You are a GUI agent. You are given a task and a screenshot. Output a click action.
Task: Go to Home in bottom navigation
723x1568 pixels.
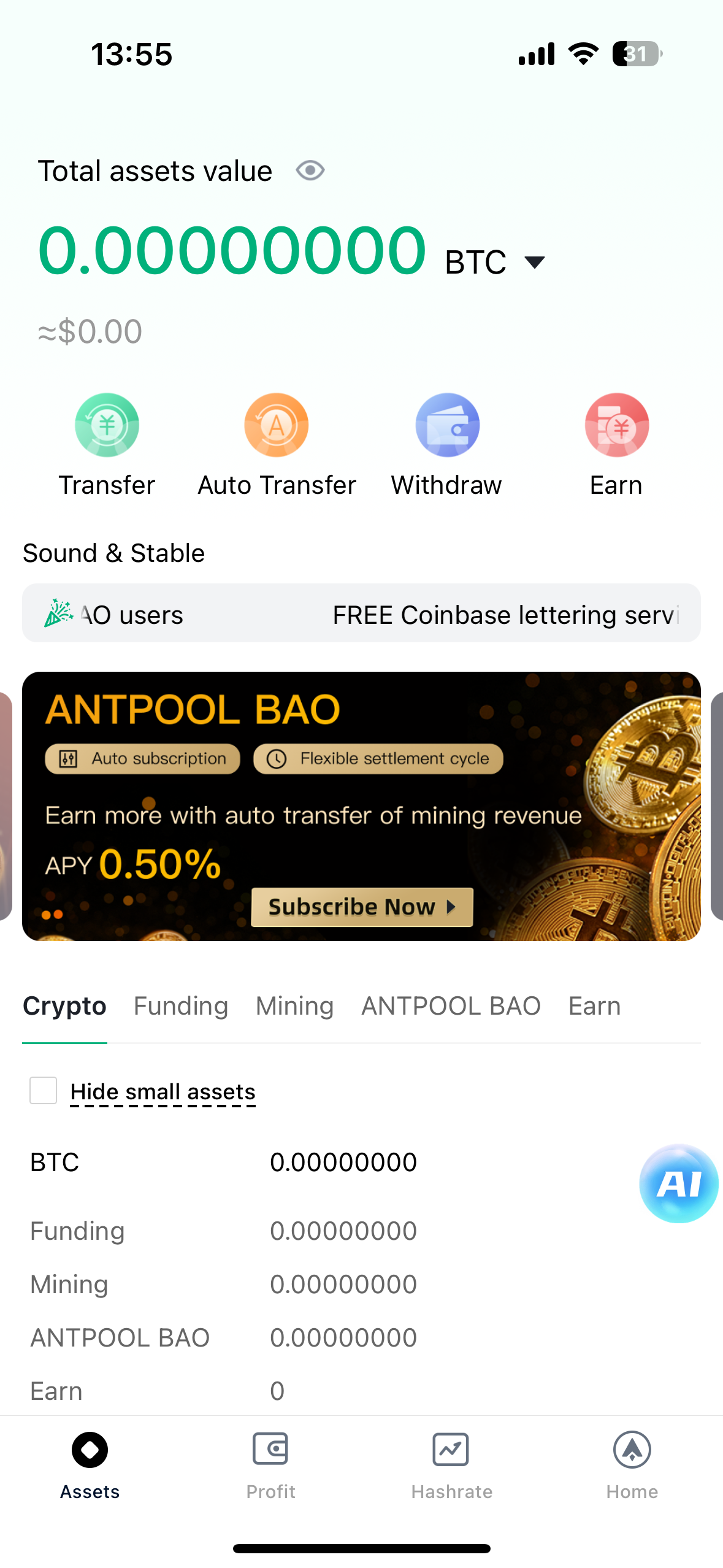point(632,1465)
